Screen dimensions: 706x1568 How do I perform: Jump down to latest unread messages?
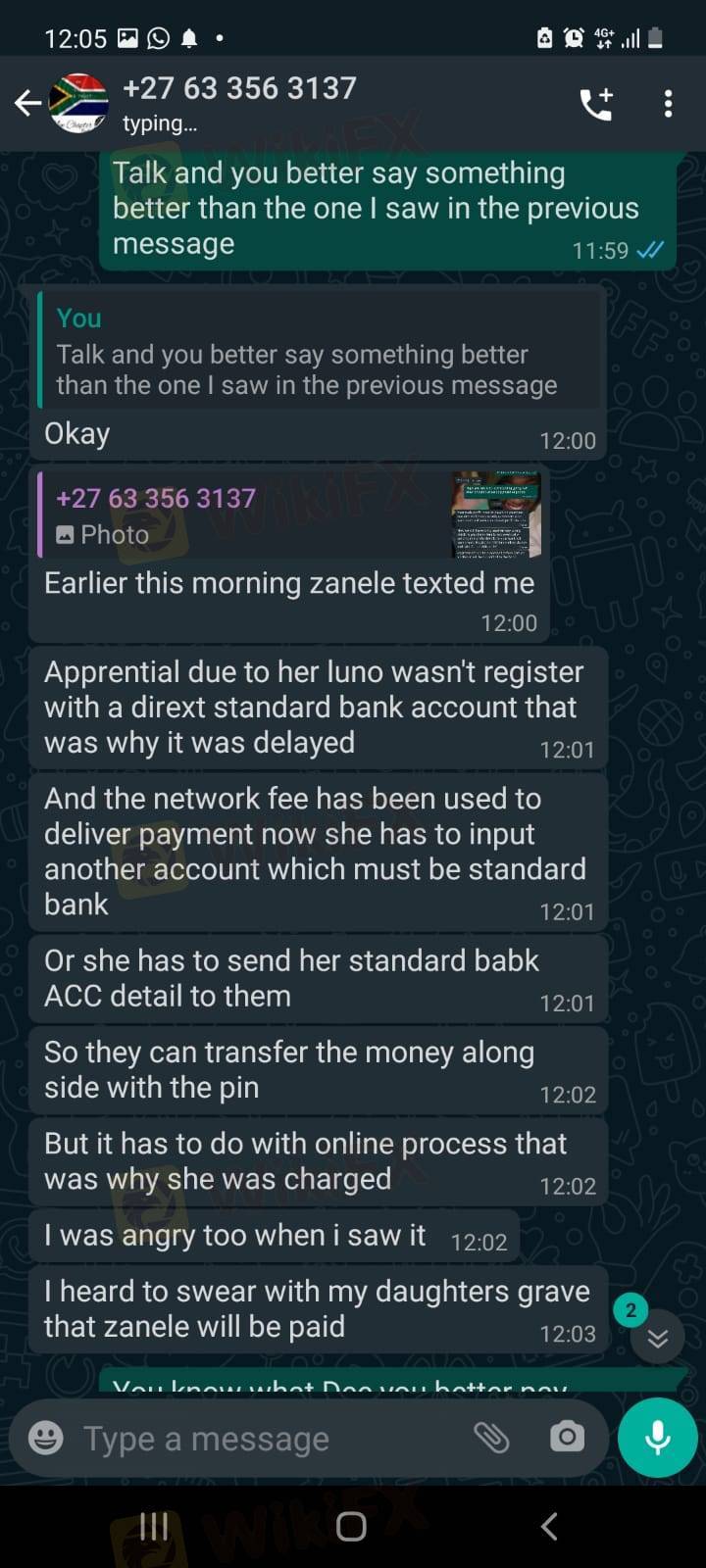pos(656,1339)
